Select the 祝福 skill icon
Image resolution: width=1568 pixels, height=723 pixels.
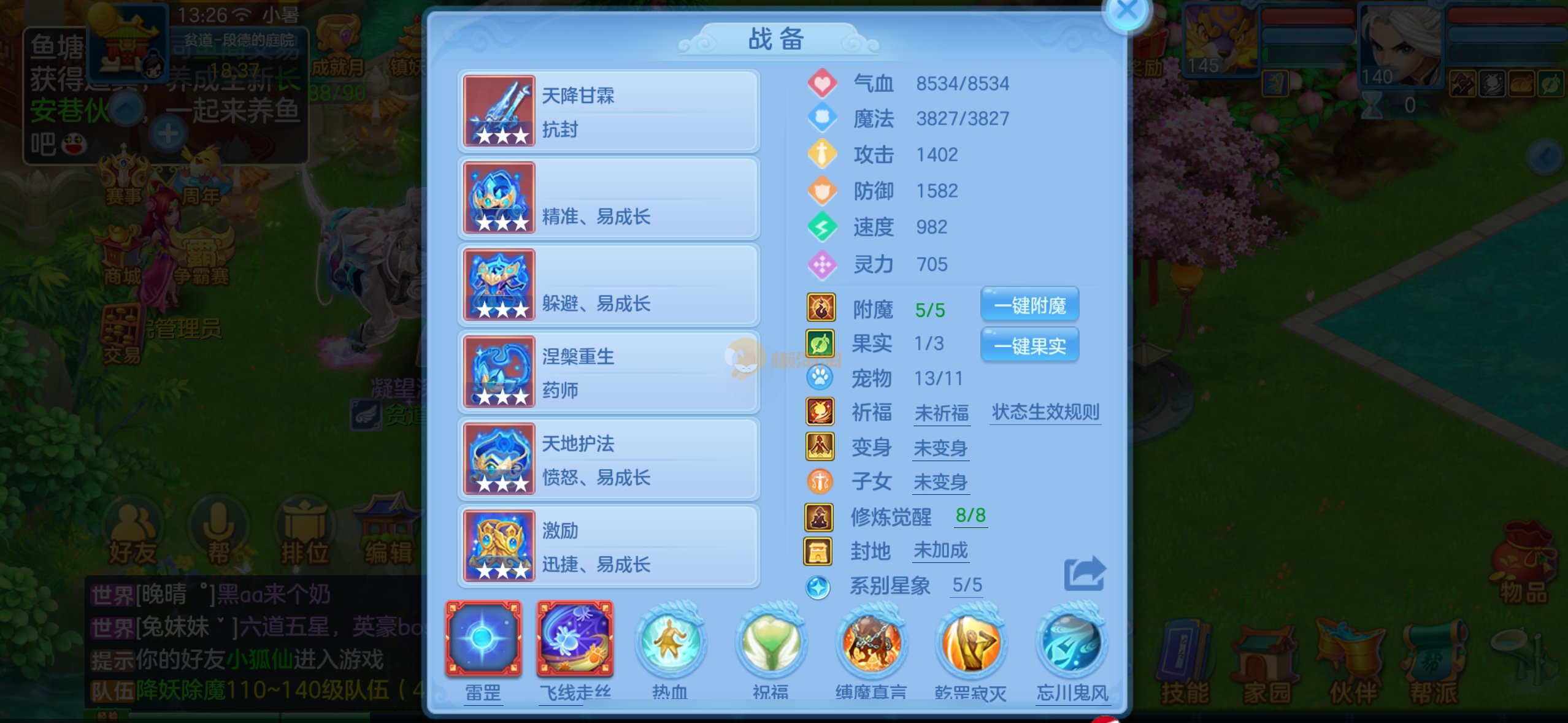tap(771, 643)
